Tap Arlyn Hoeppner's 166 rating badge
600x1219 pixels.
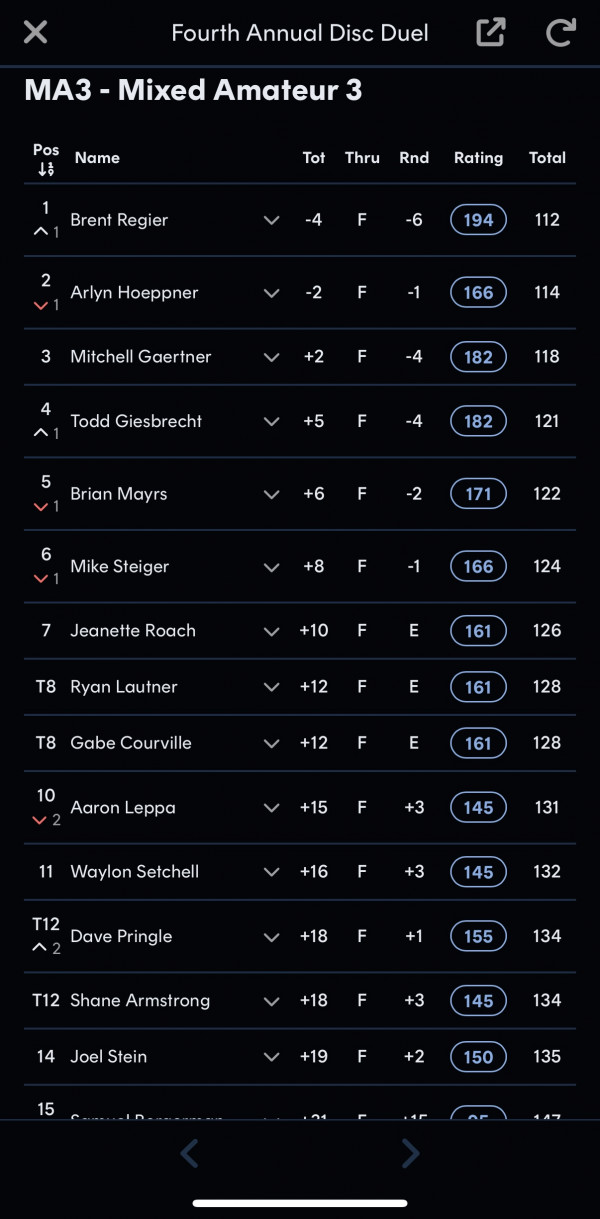(x=478, y=293)
